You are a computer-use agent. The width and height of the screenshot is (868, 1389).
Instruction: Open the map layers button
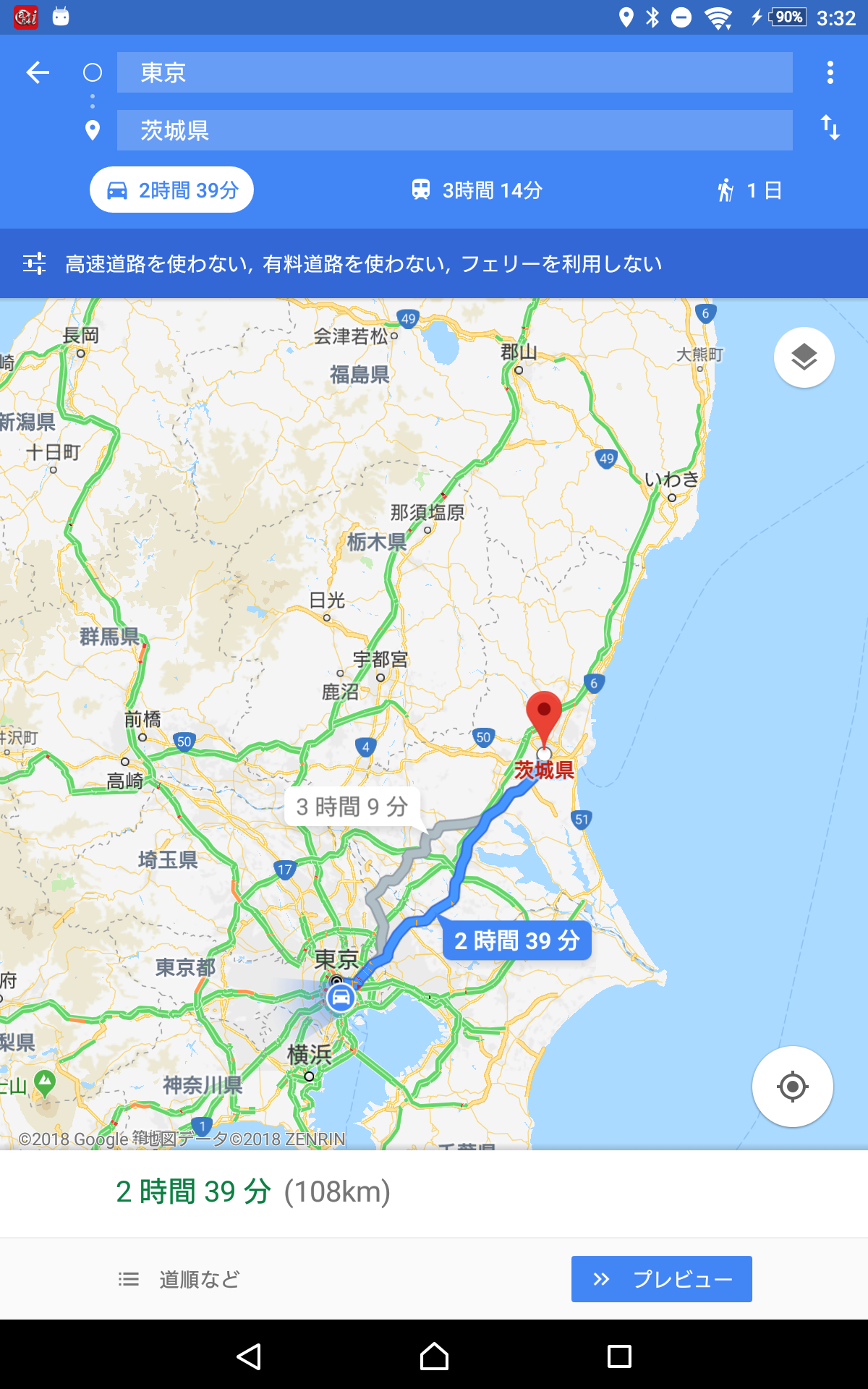click(x=804, y=357)
